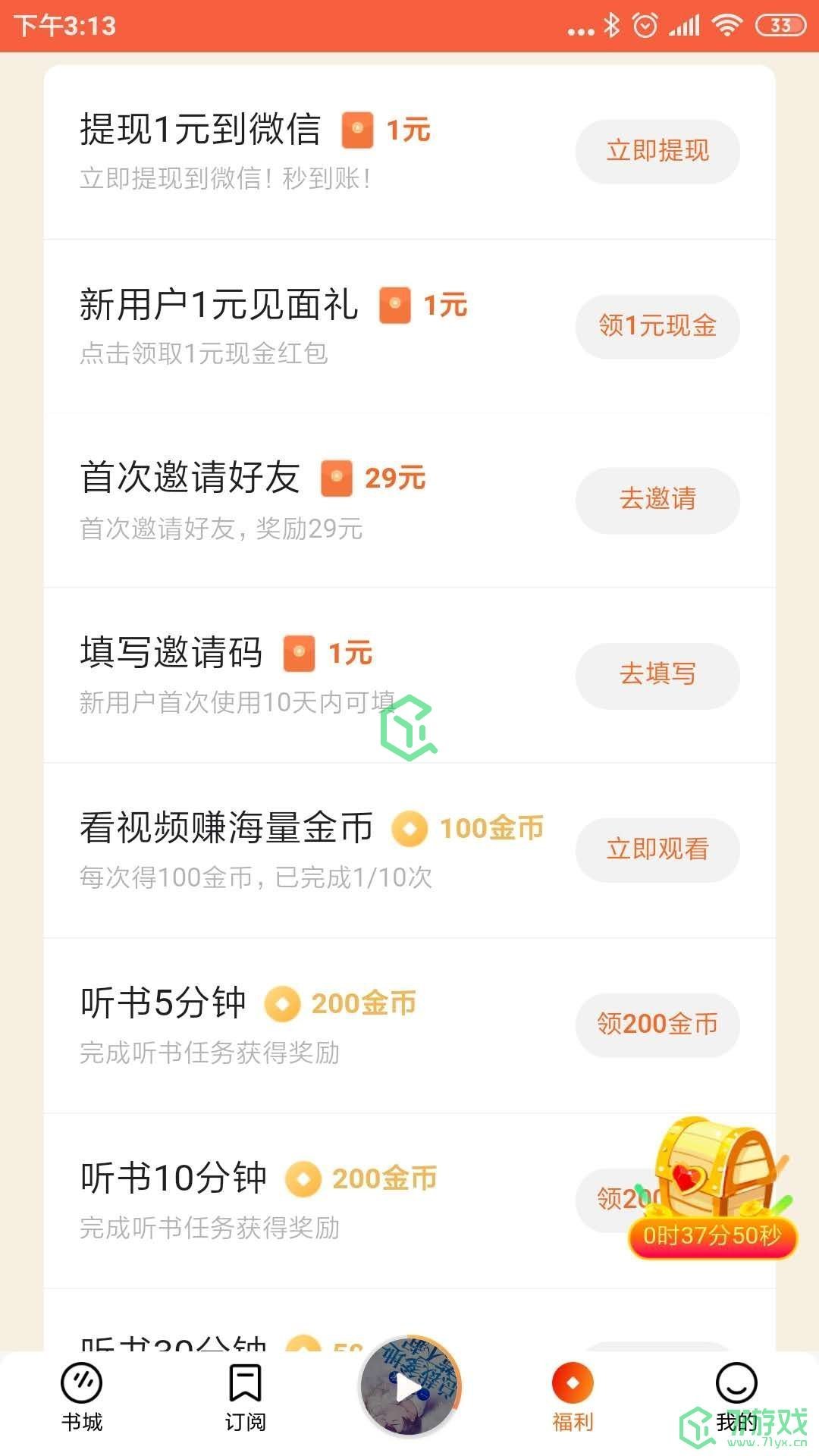The height and width of the screenshot is (1456, 819).
Task: Tap 立即观看 to watch videos for coins
Action: pos(657,849)
